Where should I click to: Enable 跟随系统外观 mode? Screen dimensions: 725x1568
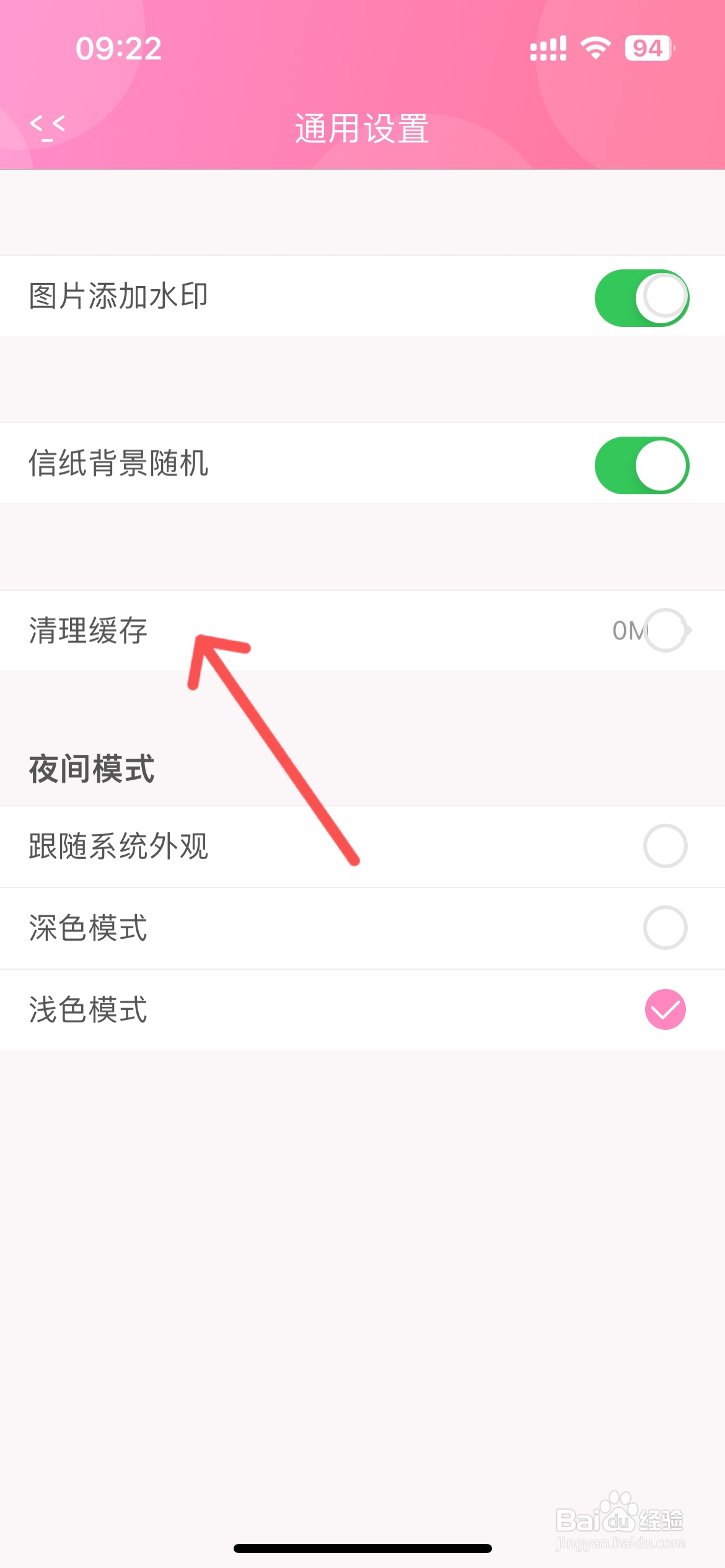point(665,847)
